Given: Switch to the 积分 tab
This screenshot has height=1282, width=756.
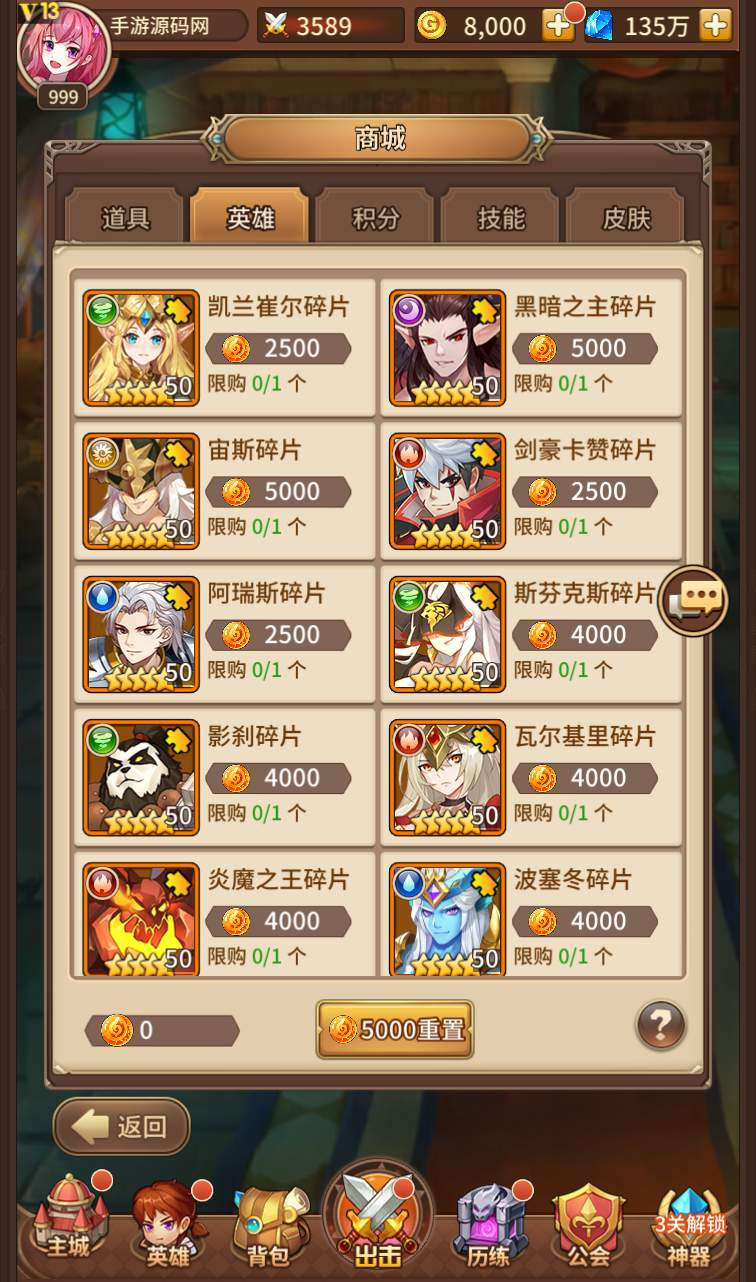Looking at the screenshot, I should click(x=375, y=217).
